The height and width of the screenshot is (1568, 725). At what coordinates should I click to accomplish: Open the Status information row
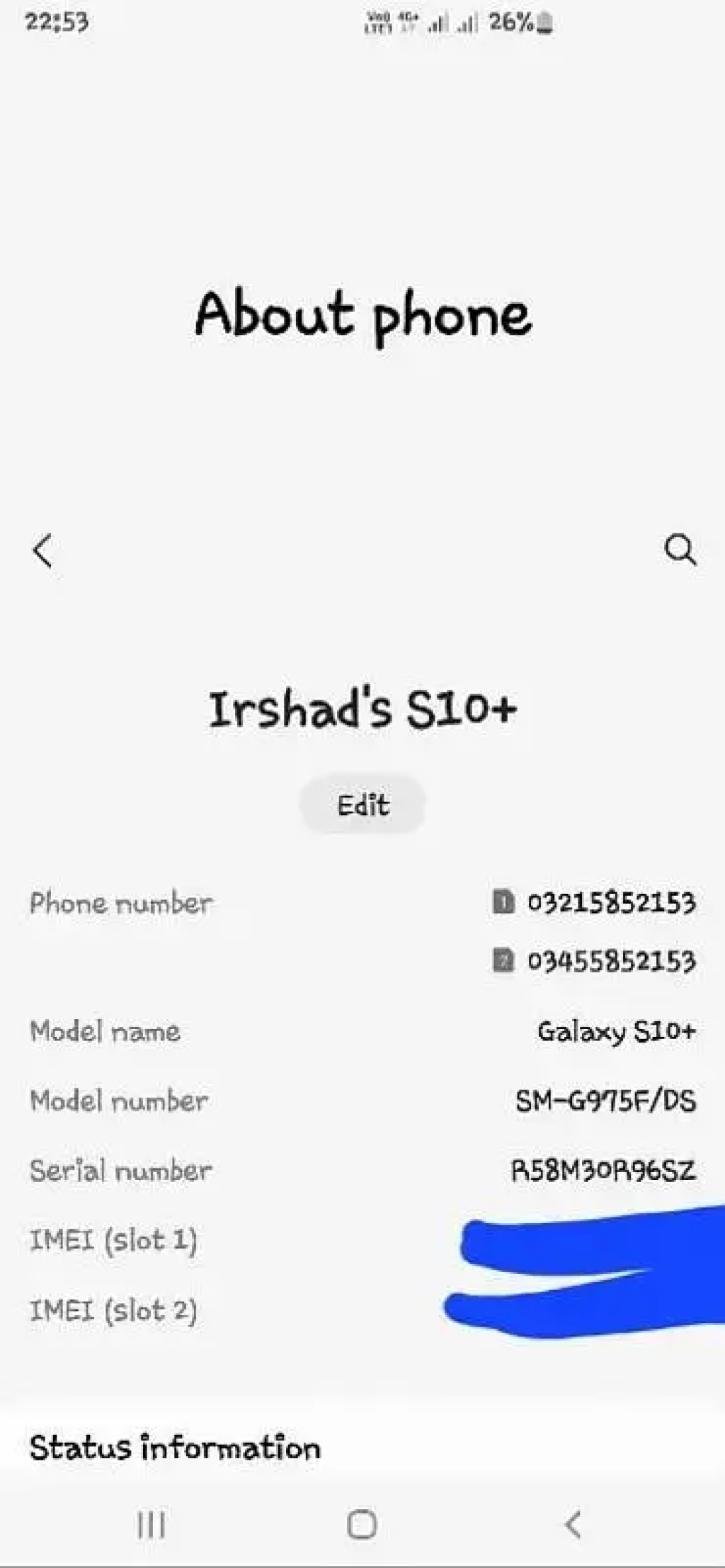click(175, 1448)
